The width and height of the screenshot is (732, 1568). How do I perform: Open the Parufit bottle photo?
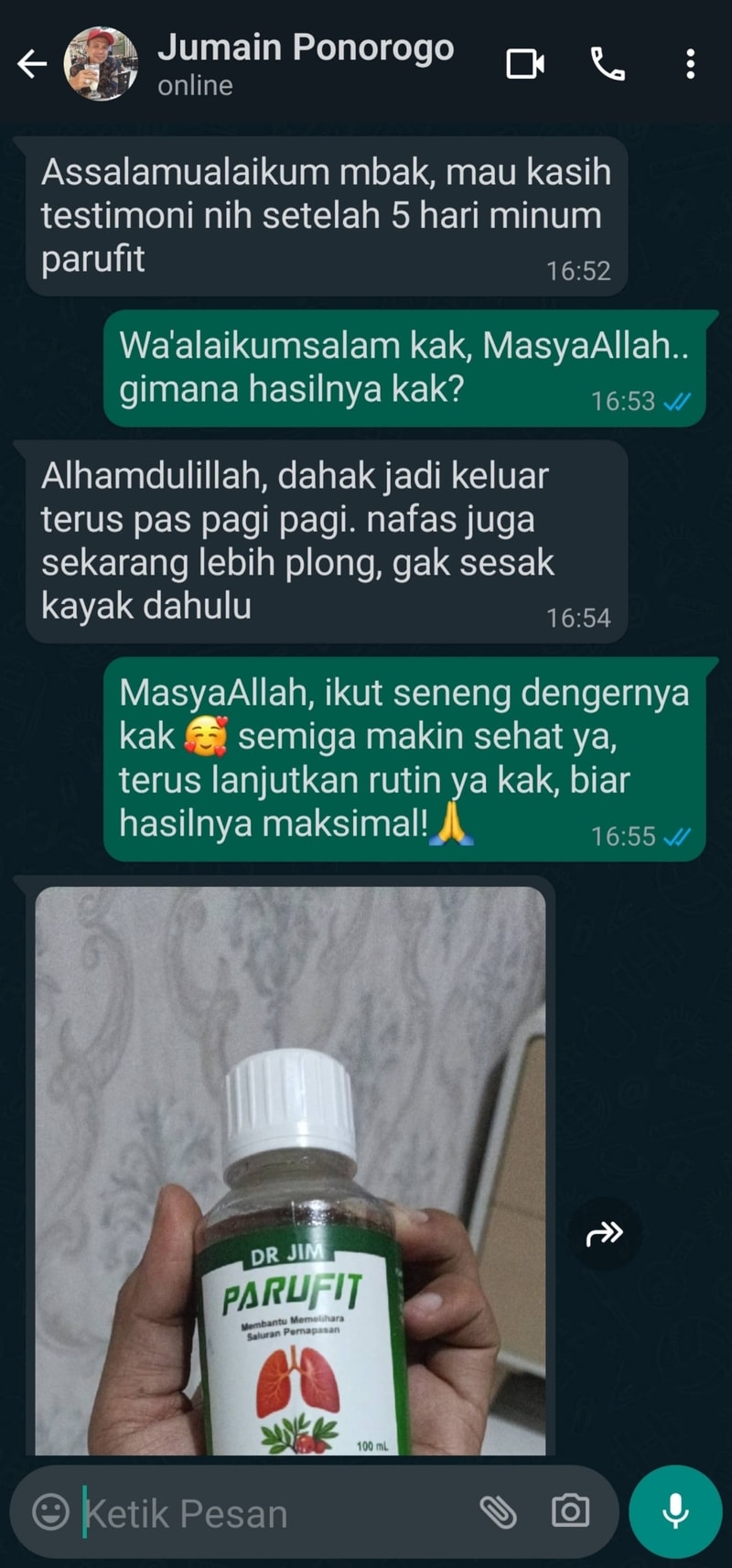point(290,1170)
